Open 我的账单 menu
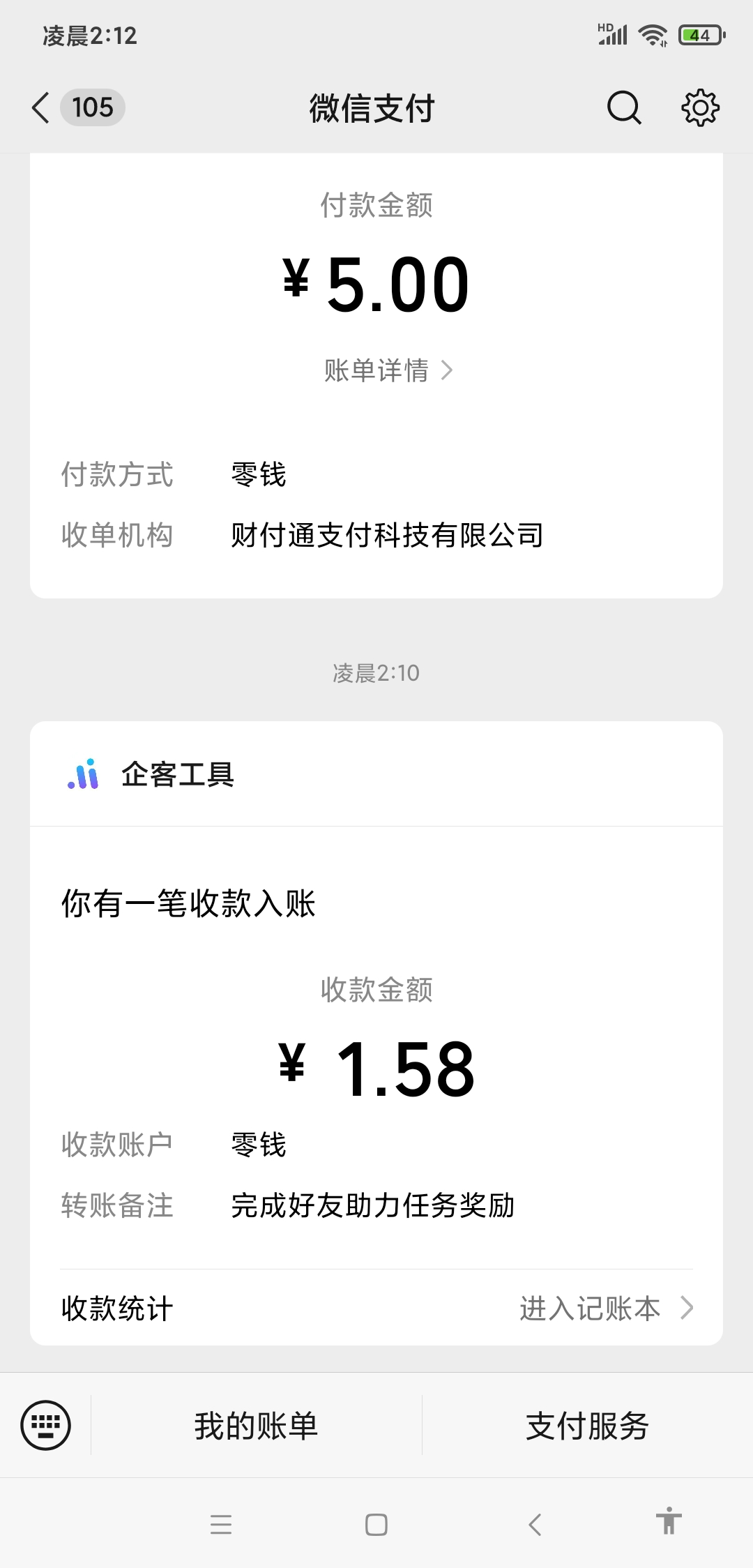 click(x=256, y=1425)
